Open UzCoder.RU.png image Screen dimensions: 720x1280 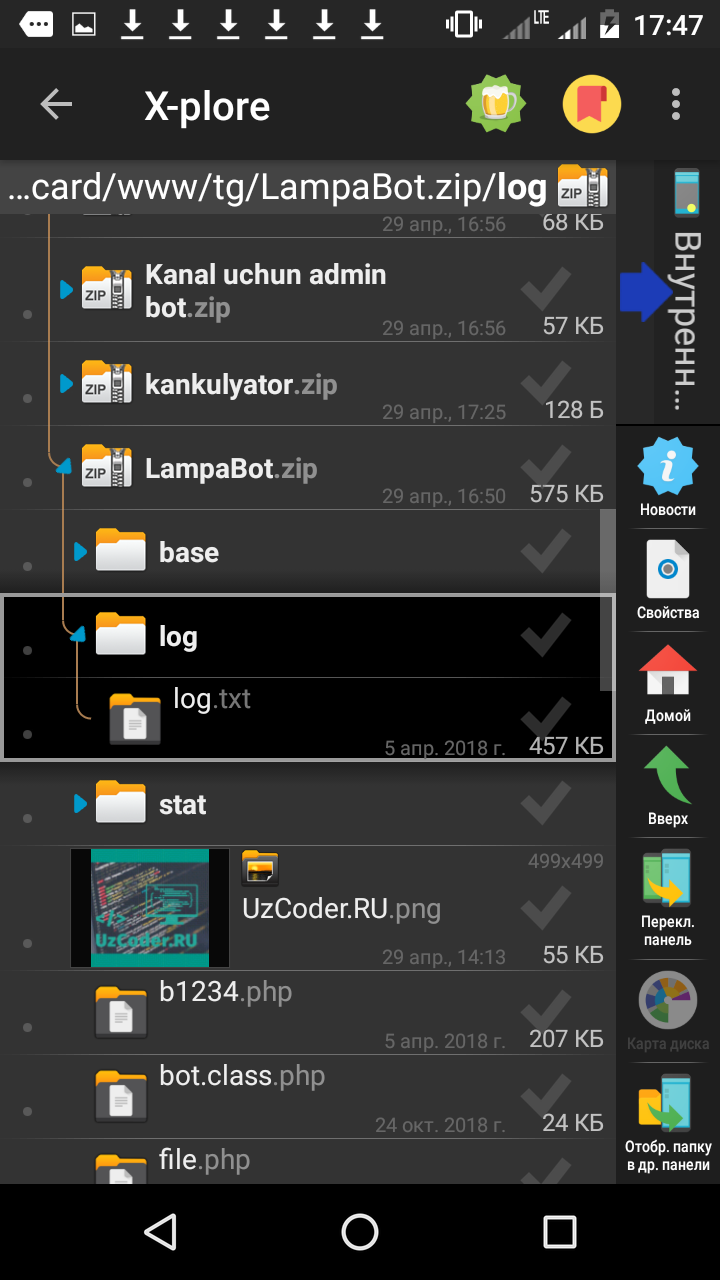coord(340,908)
